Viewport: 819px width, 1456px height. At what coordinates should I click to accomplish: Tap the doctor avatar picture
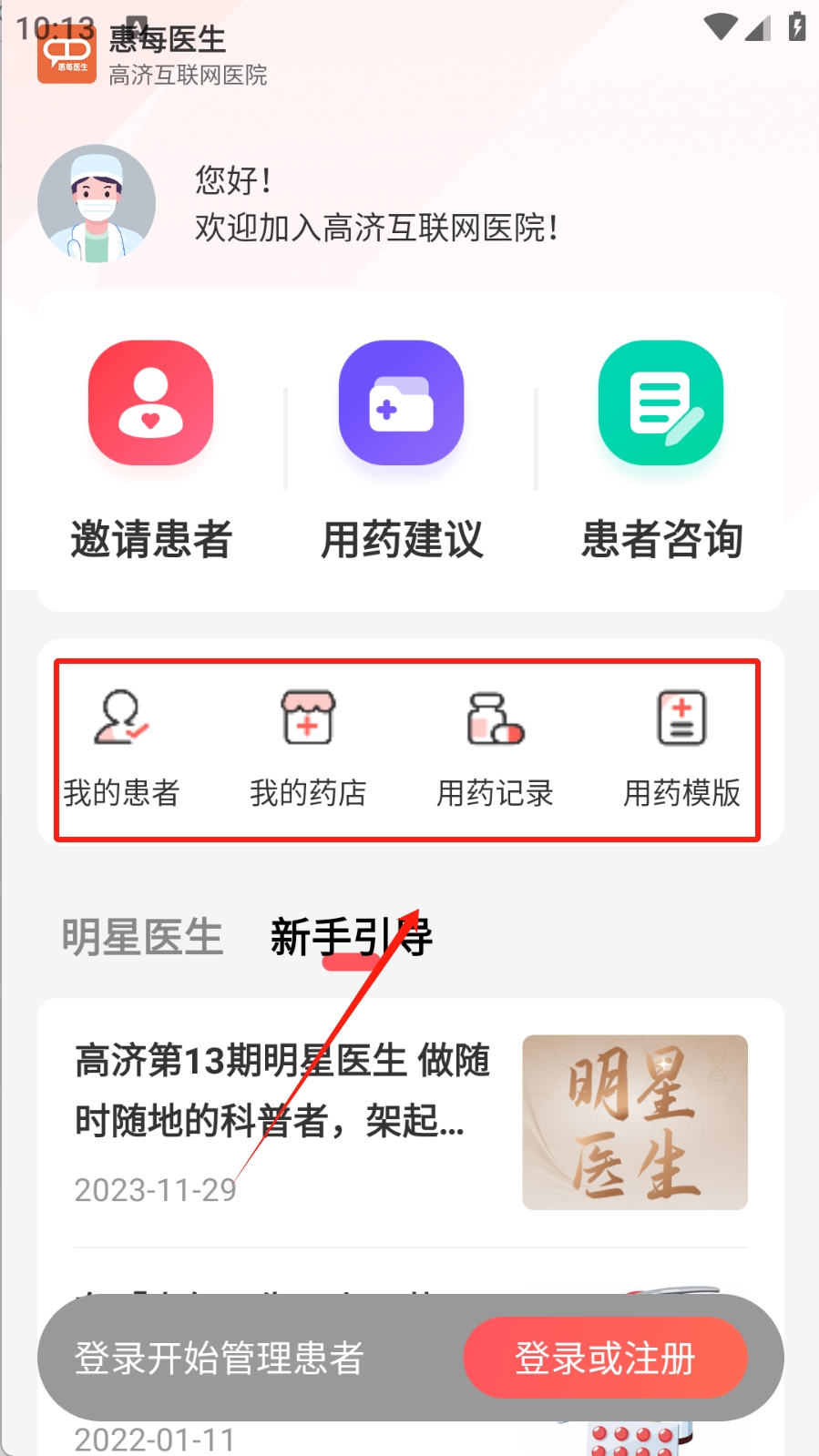pyautogui.click(x=97, y=204)
